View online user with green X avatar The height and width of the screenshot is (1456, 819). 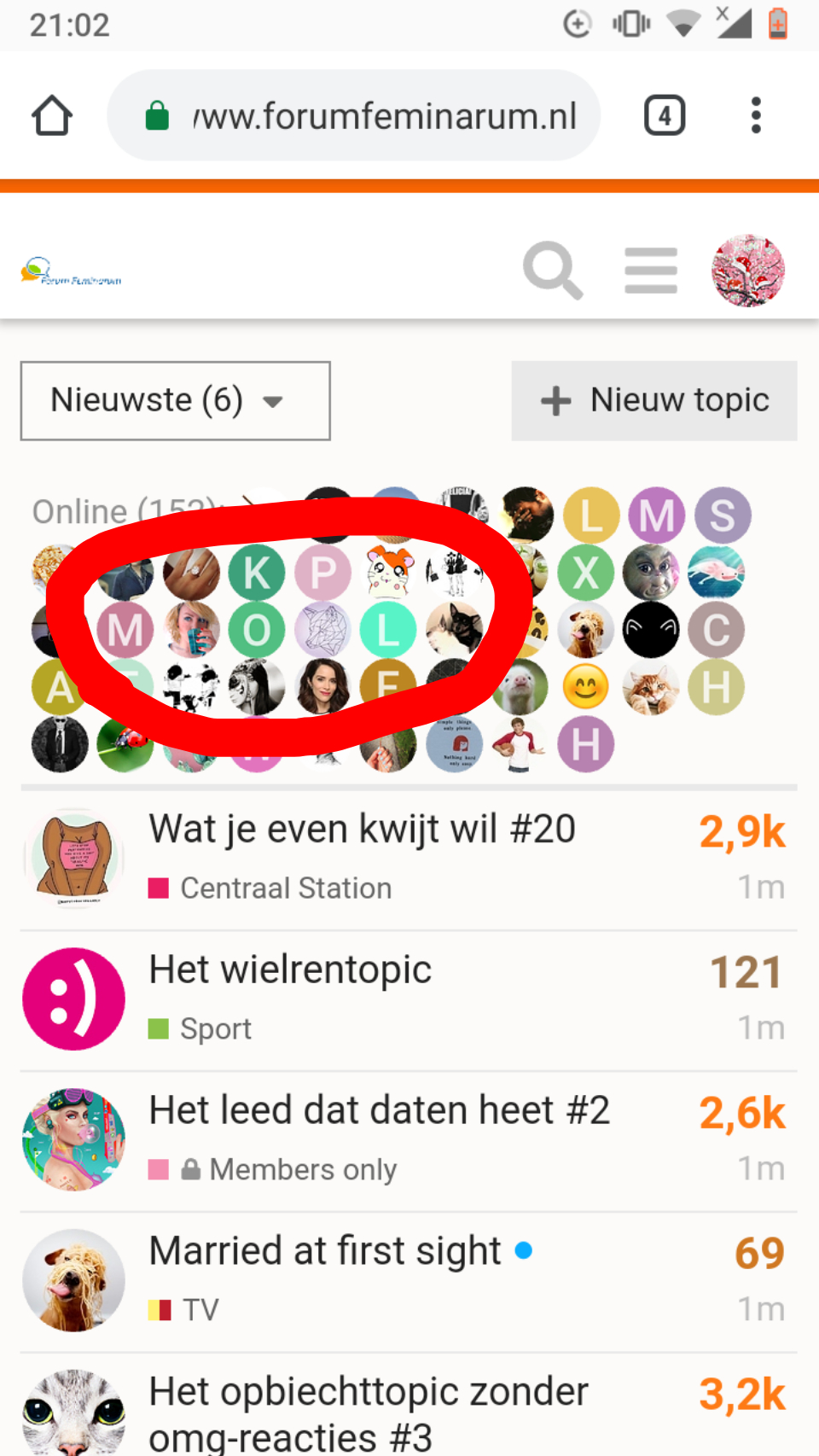coord(586,573)
